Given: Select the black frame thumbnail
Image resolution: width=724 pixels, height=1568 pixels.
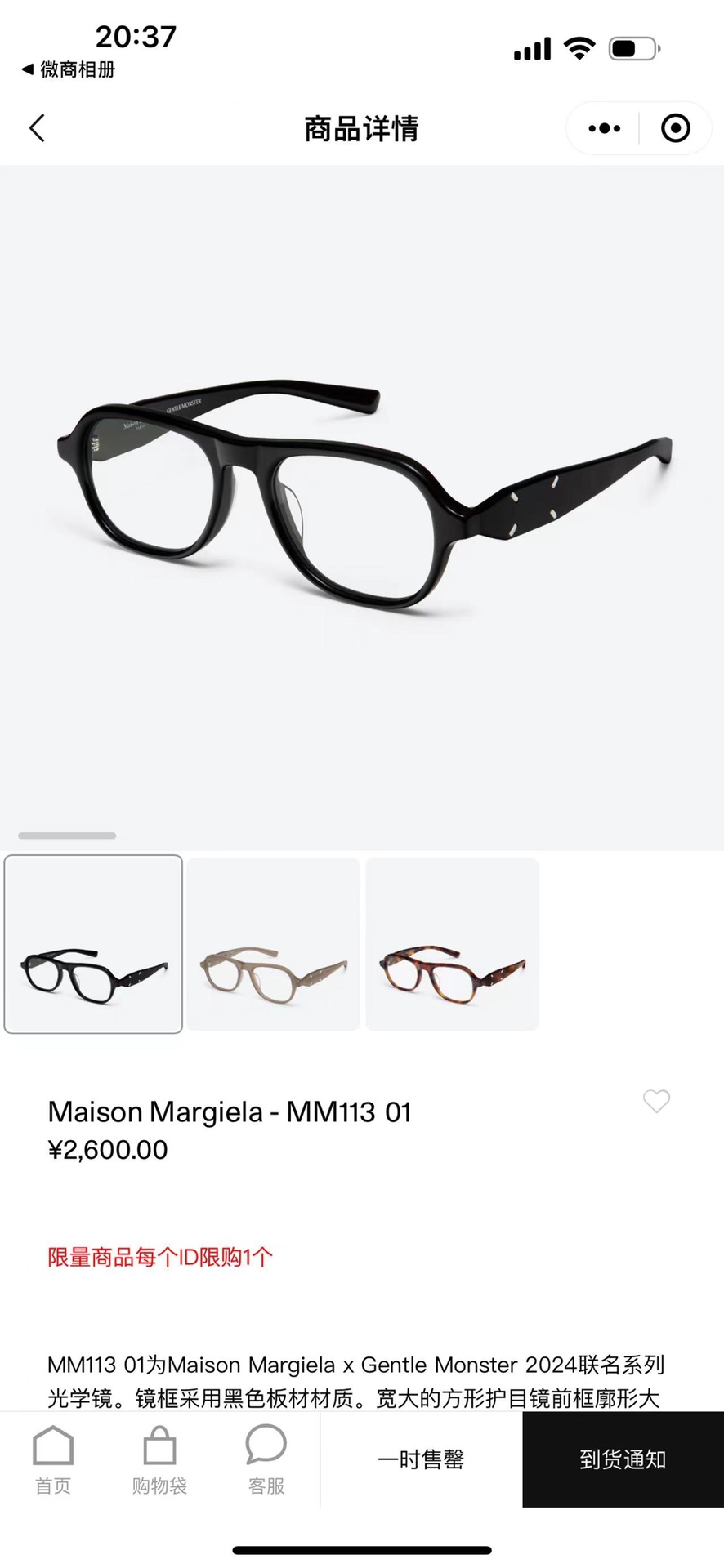Looking at the screenshot, I should click(93, 943).
